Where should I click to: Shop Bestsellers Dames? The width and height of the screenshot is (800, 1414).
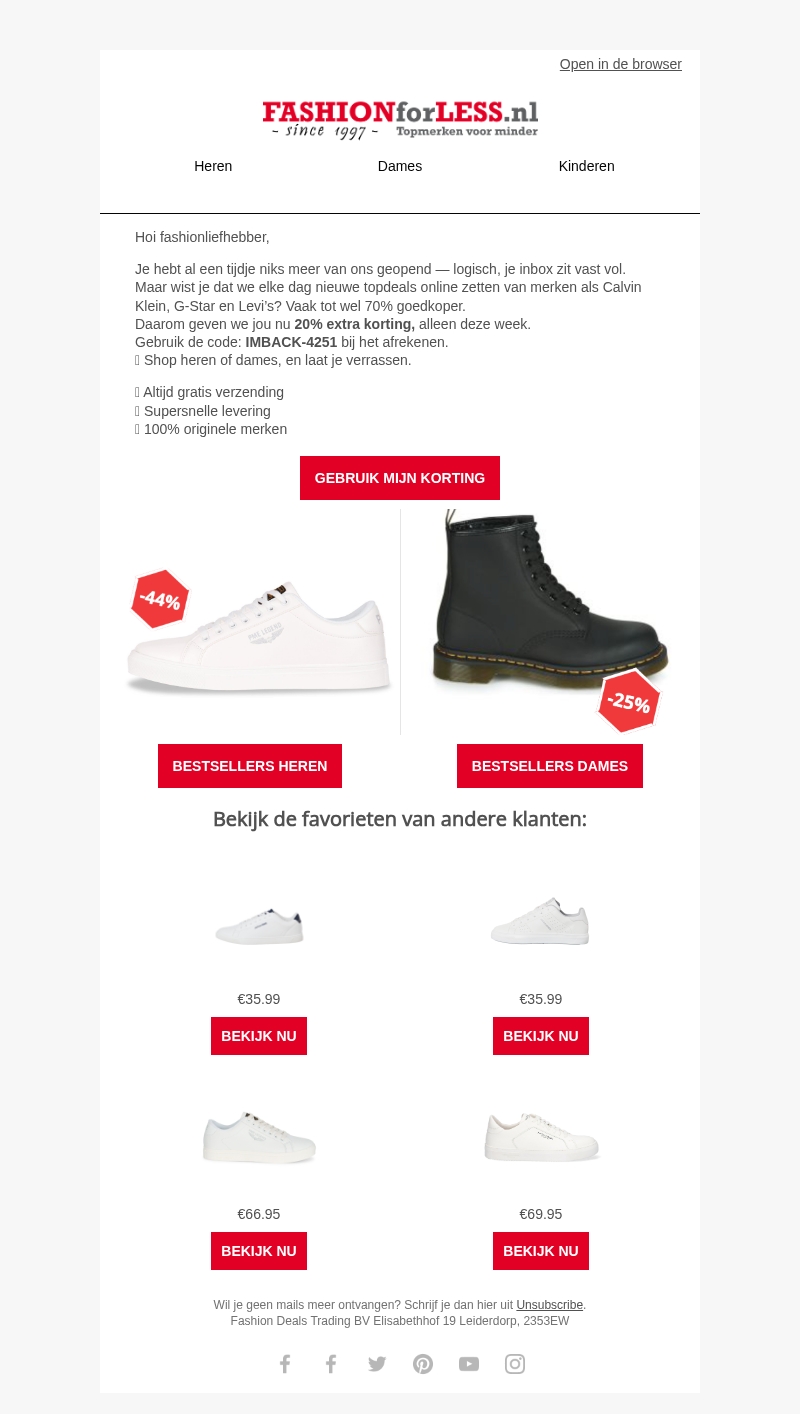[550, 766]
